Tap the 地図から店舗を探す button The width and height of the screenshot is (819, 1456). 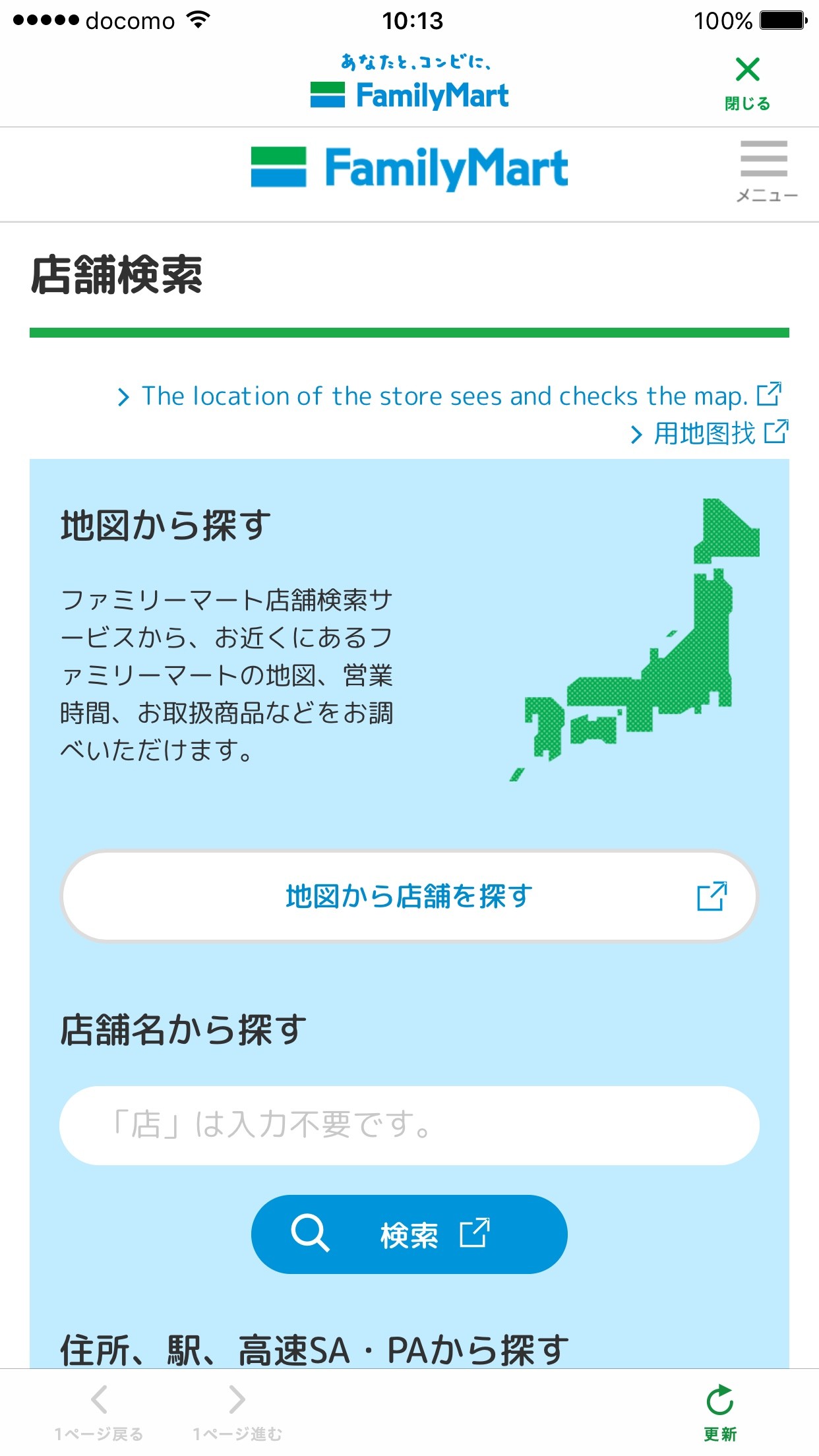click(x=409, y=896)
